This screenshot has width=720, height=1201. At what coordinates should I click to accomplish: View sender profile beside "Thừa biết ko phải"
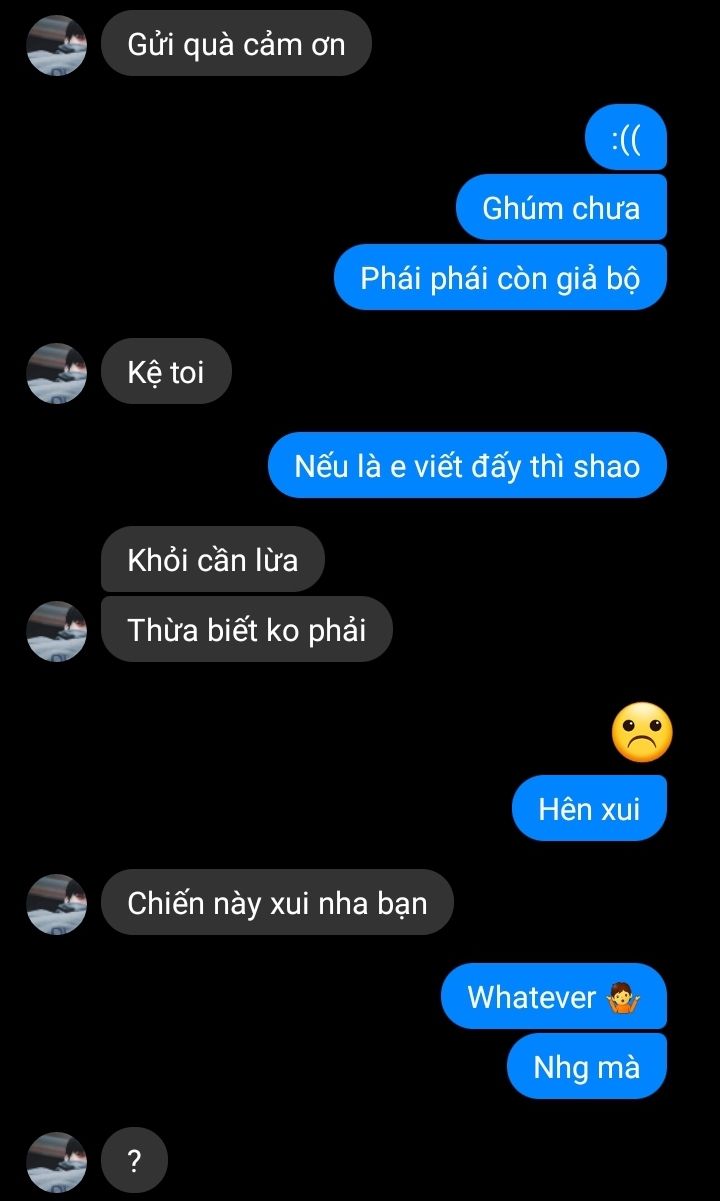(56, 630)
